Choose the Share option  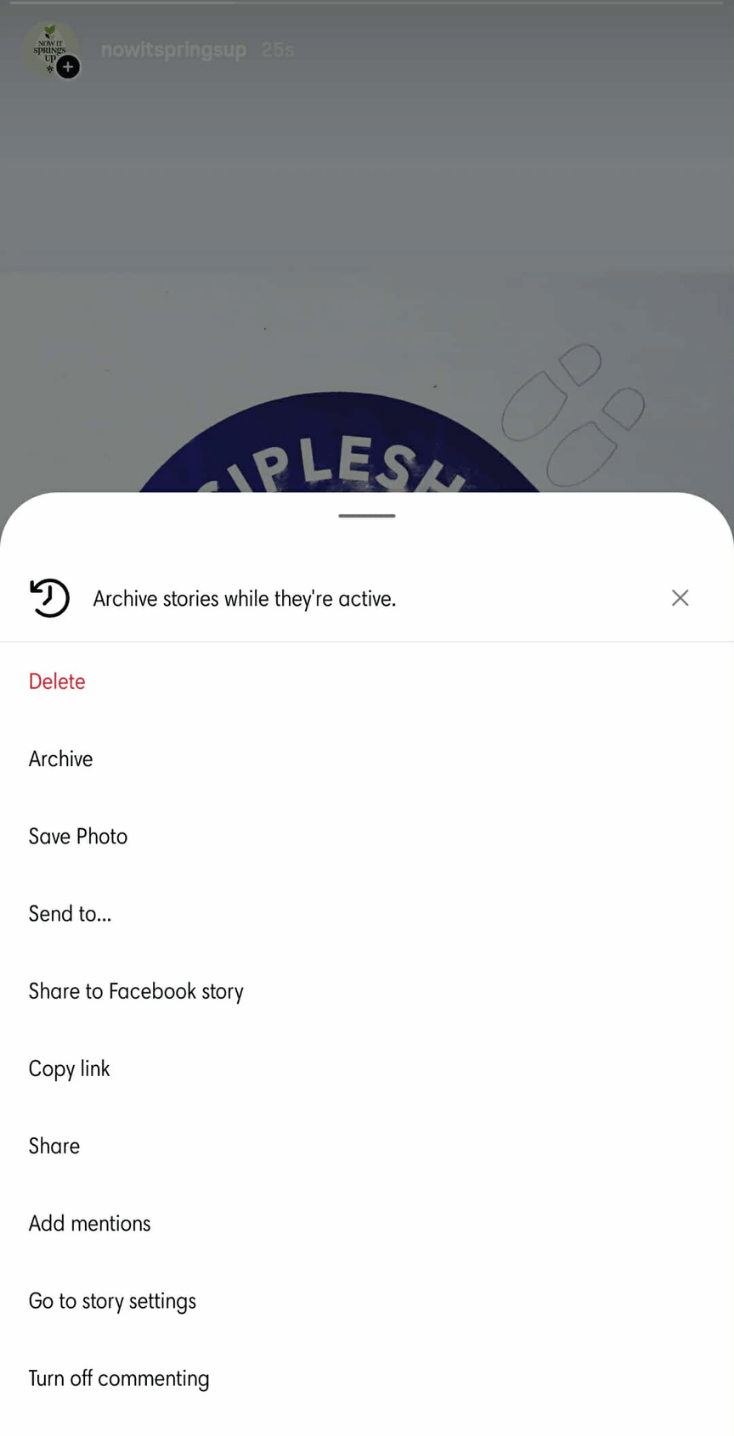point(54,1146)
